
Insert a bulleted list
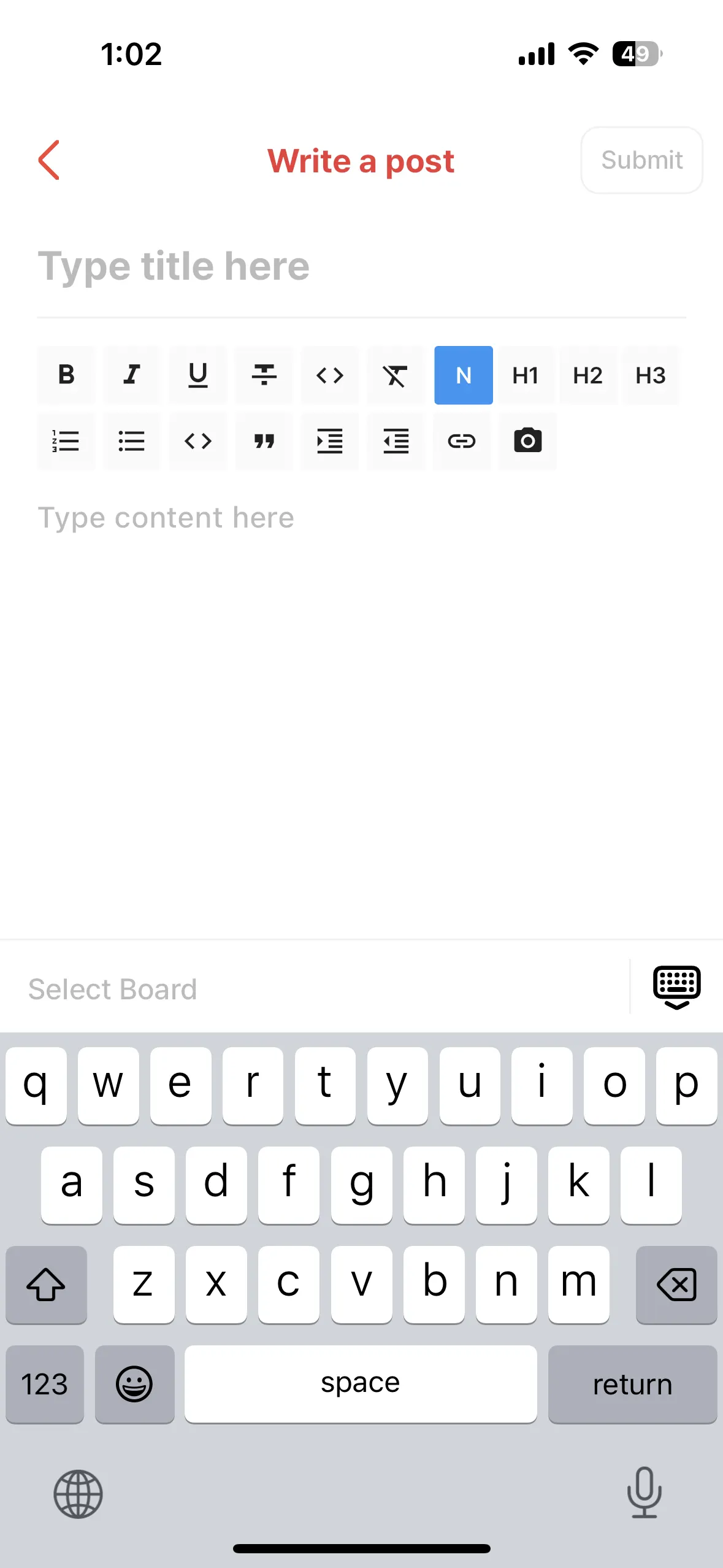pyautogui.click(x=132, y=441)
